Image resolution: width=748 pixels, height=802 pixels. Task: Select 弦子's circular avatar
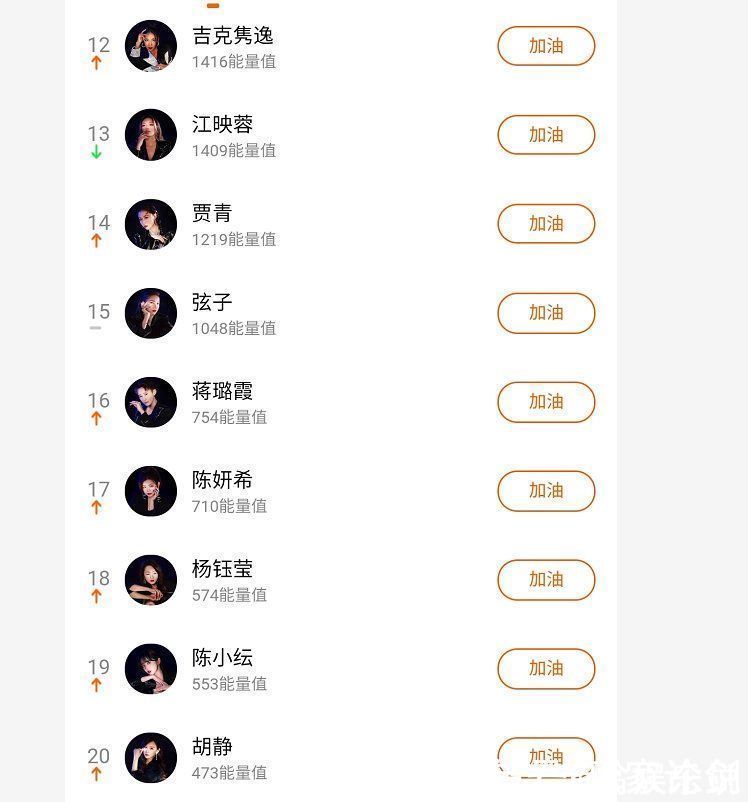click(151, 313)
